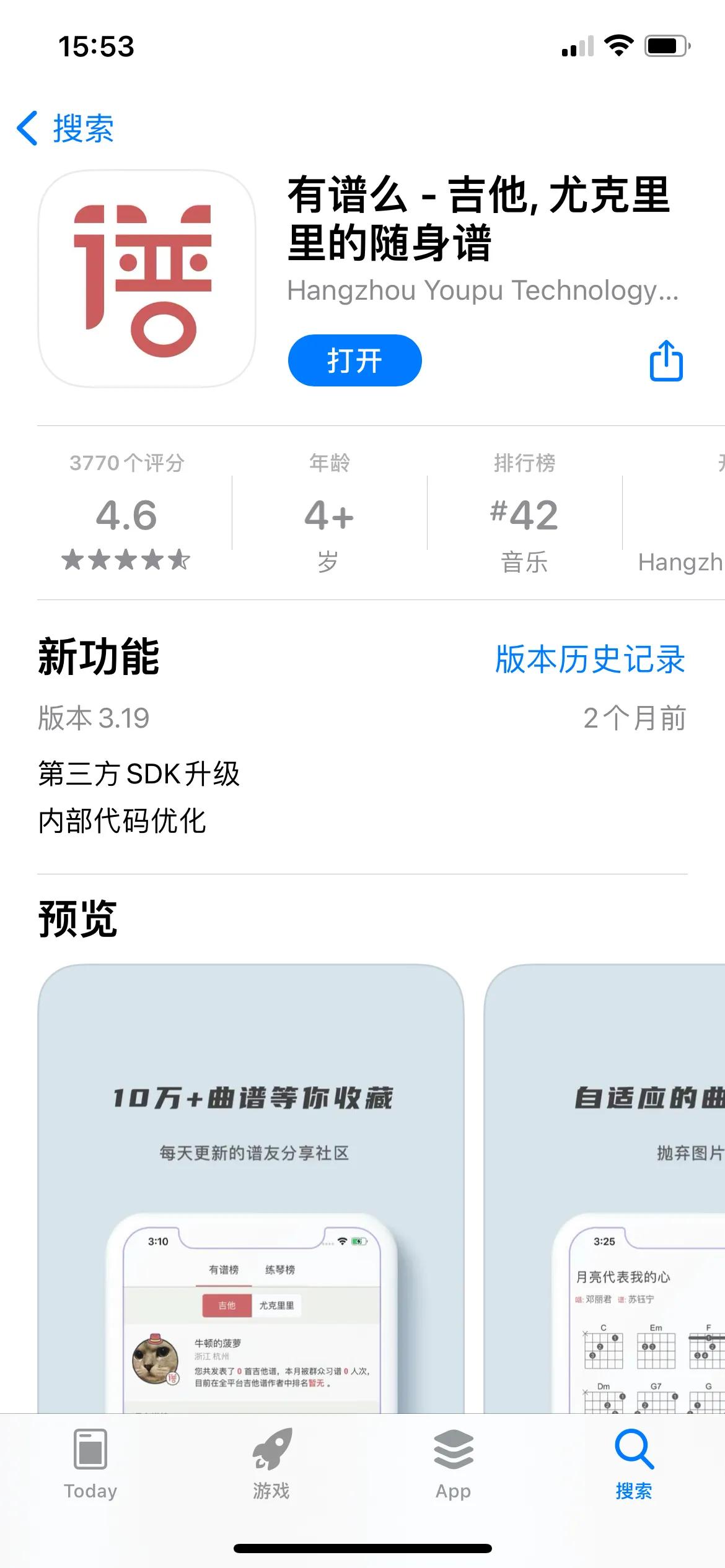Open the 10万+曲谱 preview screenshot
This screenshot has width=725, height=1568.
tap(251, 1189)
